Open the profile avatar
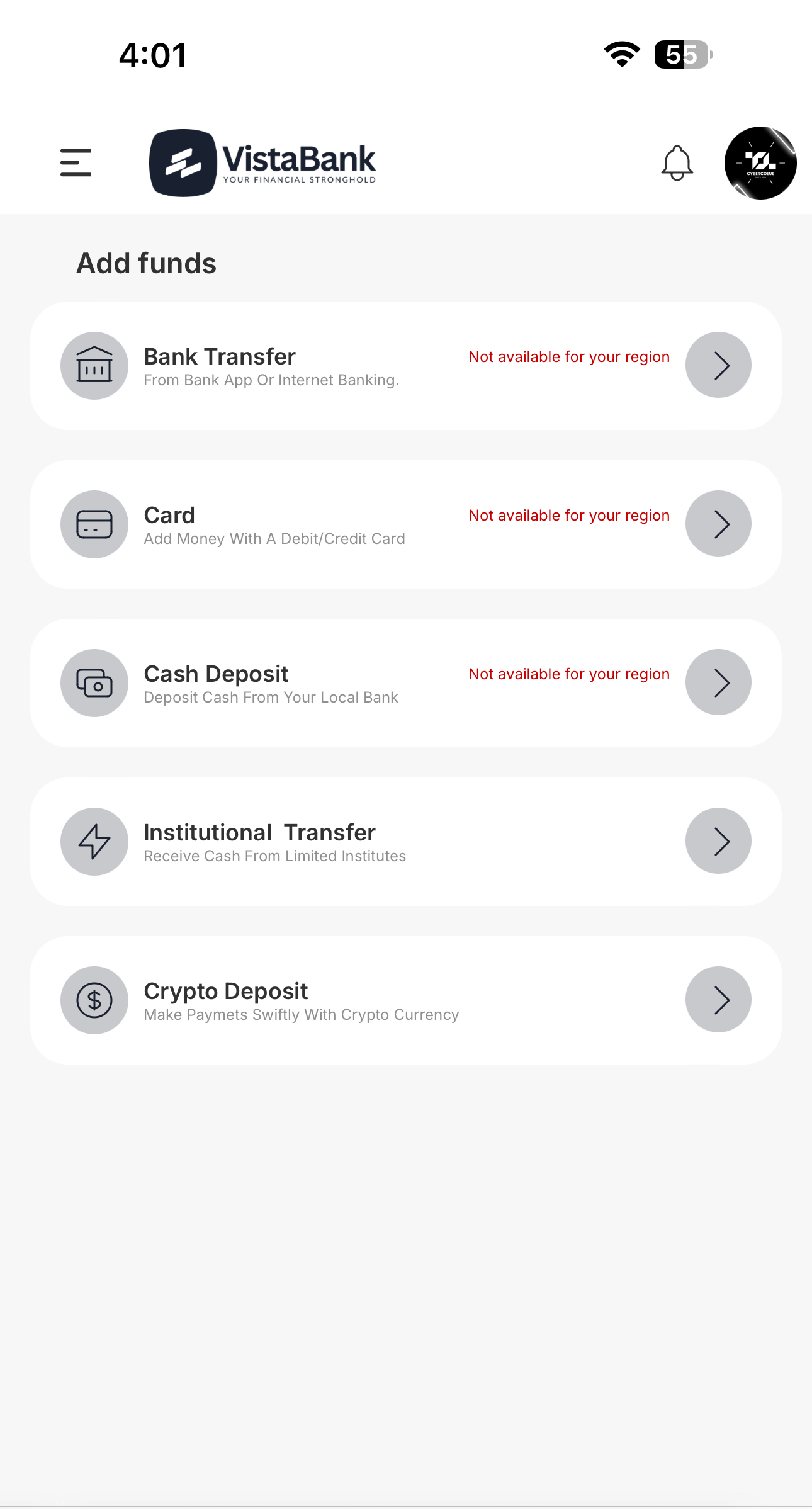Image resolution: width=812 pixels, height=1509 pixels. [x=760, y=163]
